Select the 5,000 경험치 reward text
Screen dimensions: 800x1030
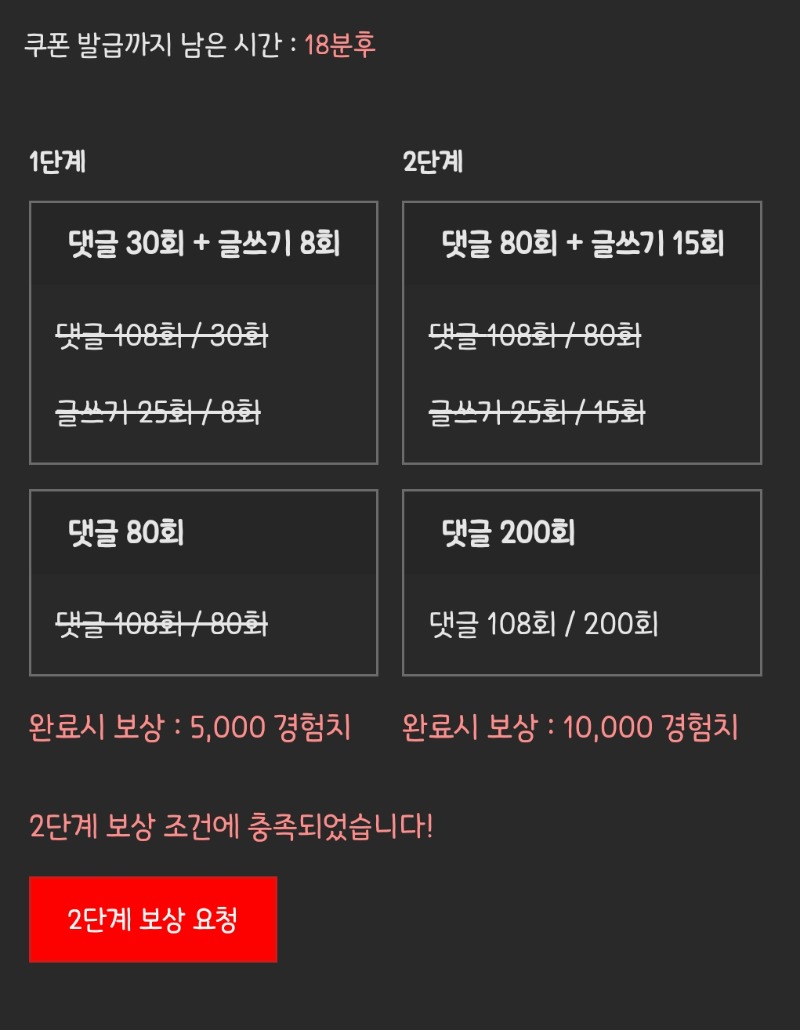pyautogui.click(x=188, y=730)
